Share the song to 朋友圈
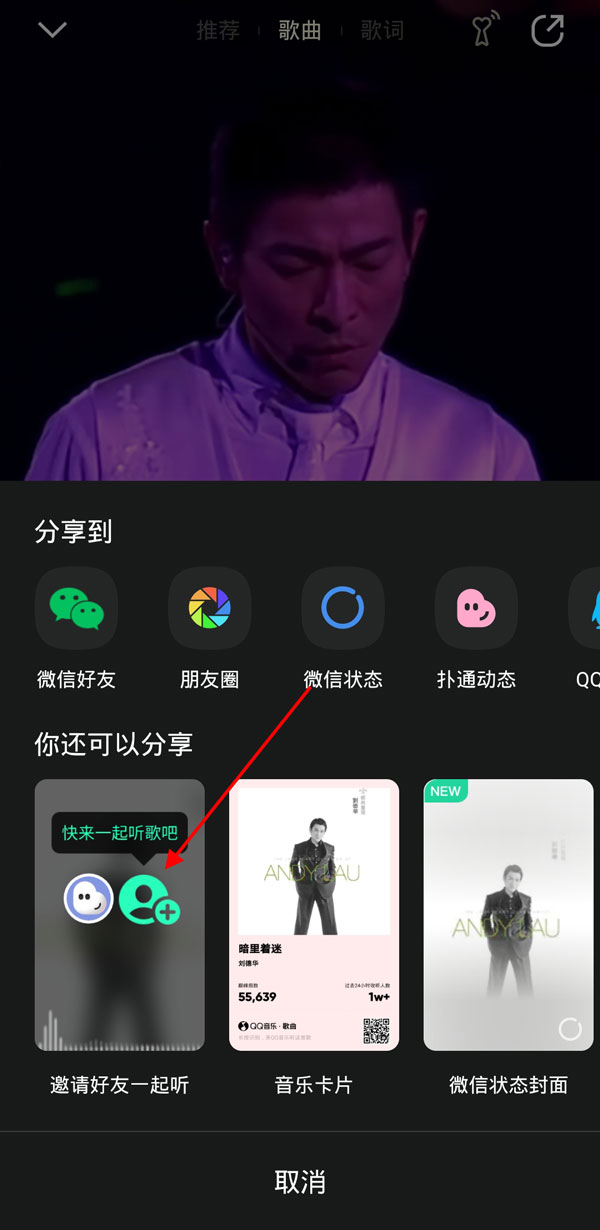 pos(210,608)
